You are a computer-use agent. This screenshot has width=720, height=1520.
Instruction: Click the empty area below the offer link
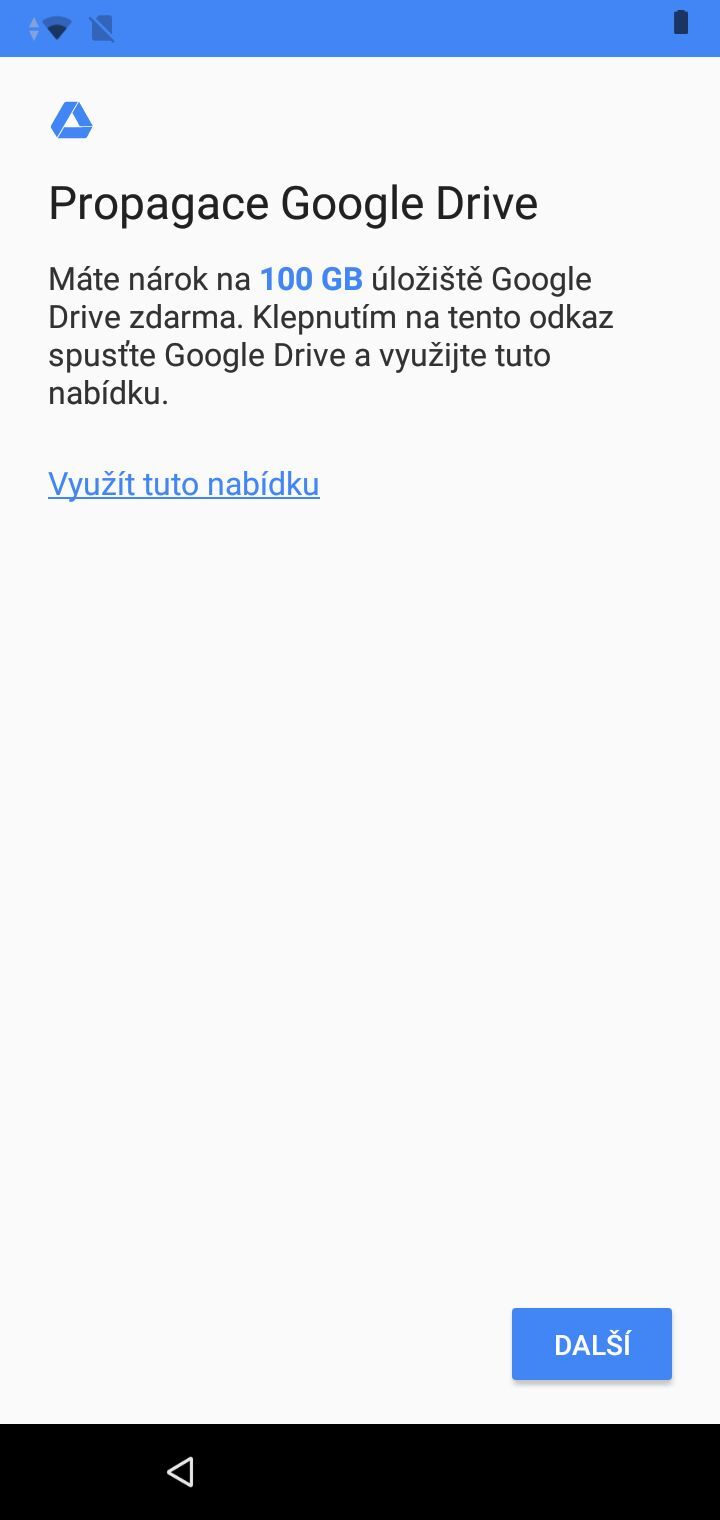click(x=360, y=900)
